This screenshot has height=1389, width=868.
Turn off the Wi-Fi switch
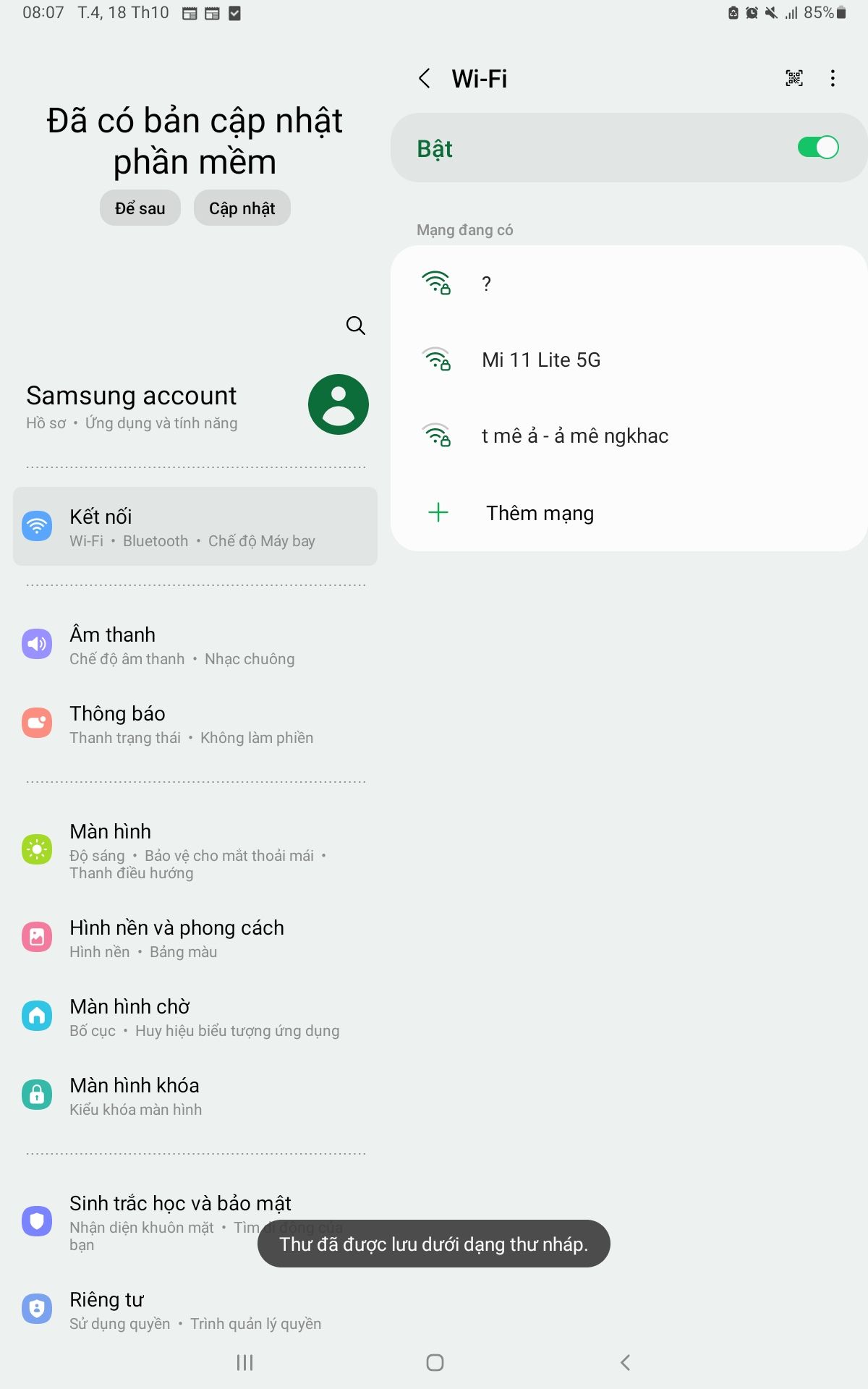tap(817, 148)
